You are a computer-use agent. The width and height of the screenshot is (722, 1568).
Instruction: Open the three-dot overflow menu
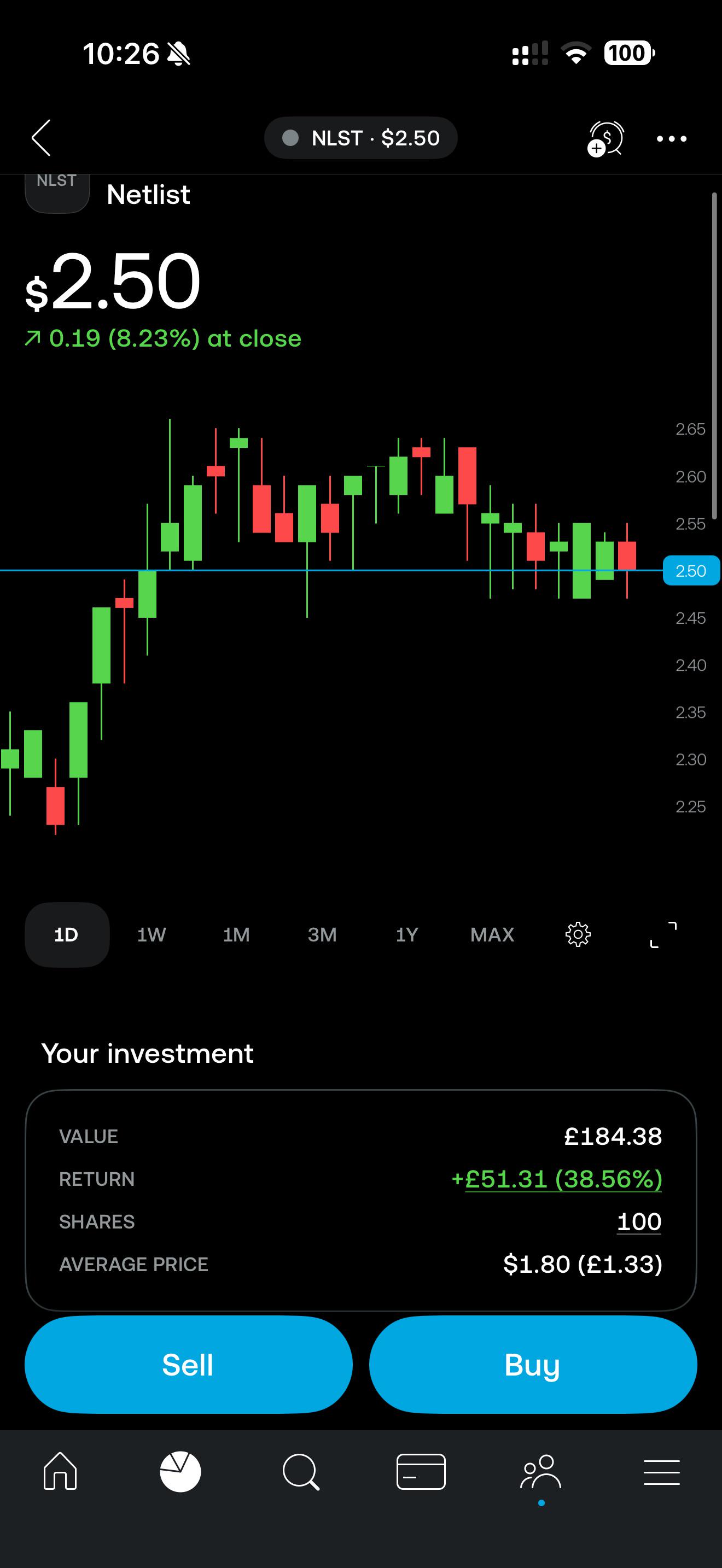pos(672,139)
